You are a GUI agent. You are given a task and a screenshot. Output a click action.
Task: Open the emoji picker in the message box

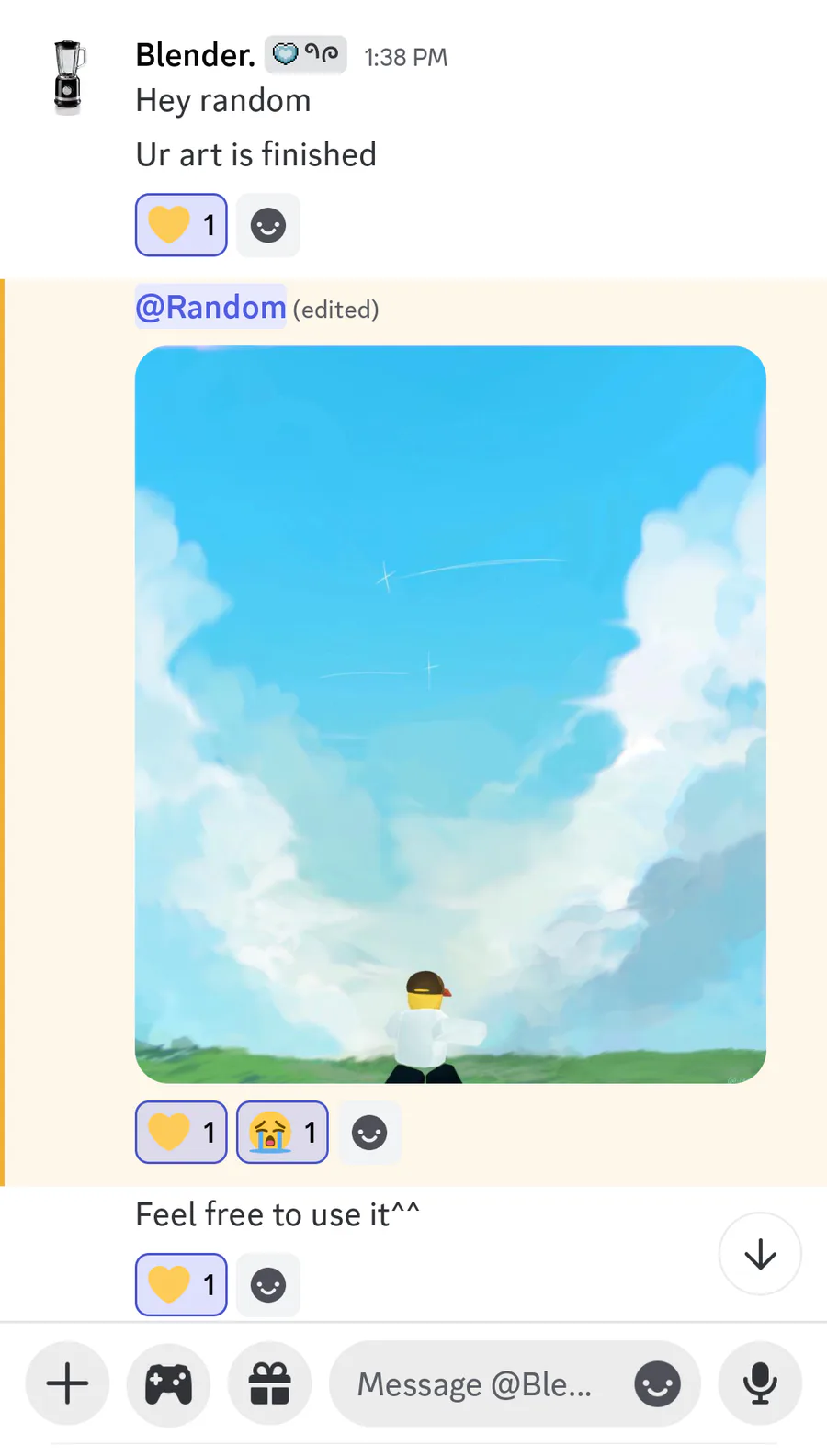pos(658,1383)
